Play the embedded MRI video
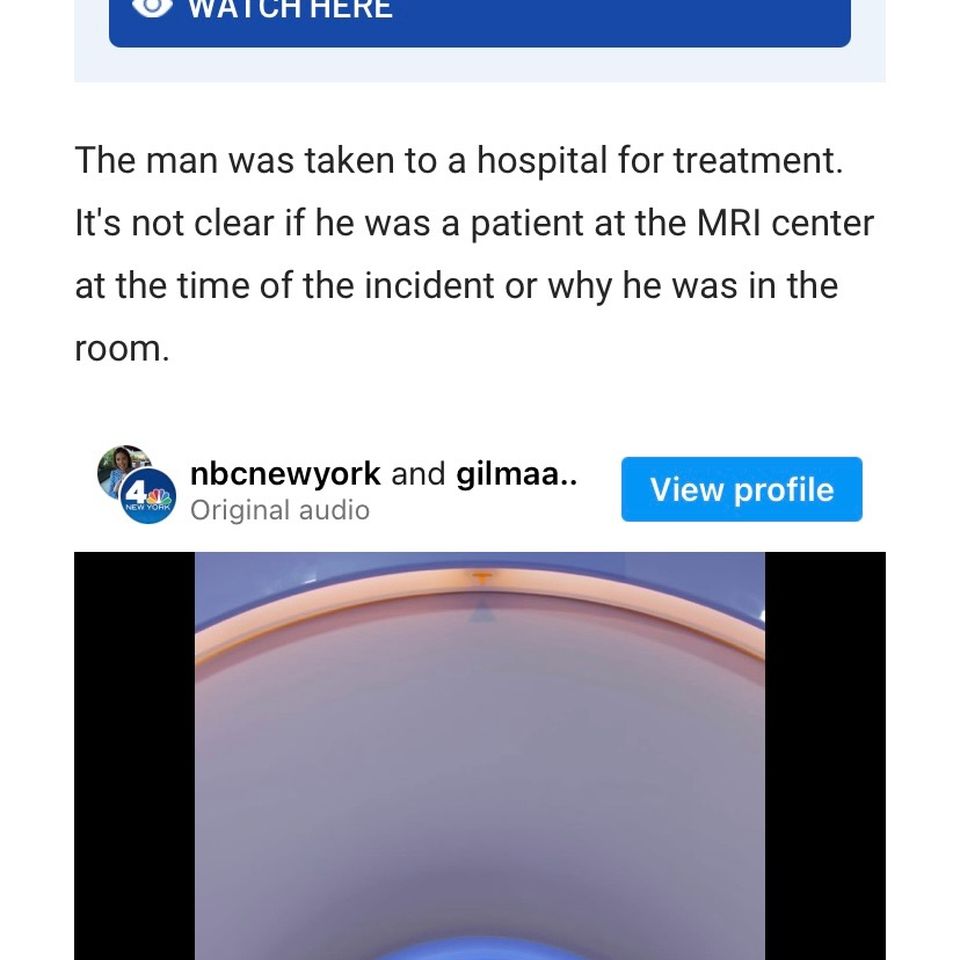 [x=479, y=755]
